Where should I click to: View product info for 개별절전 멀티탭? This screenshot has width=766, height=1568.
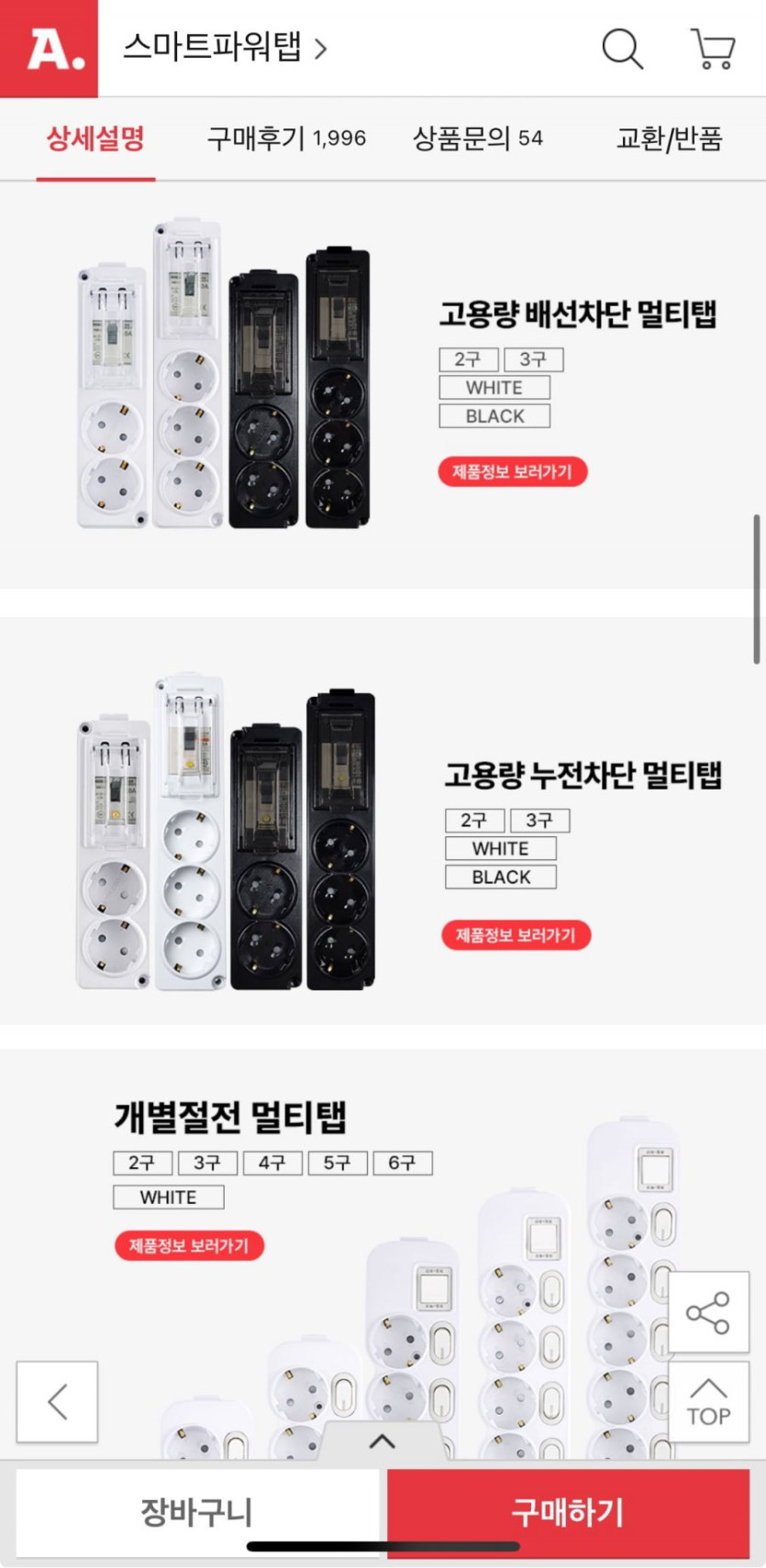(189, 1245)
